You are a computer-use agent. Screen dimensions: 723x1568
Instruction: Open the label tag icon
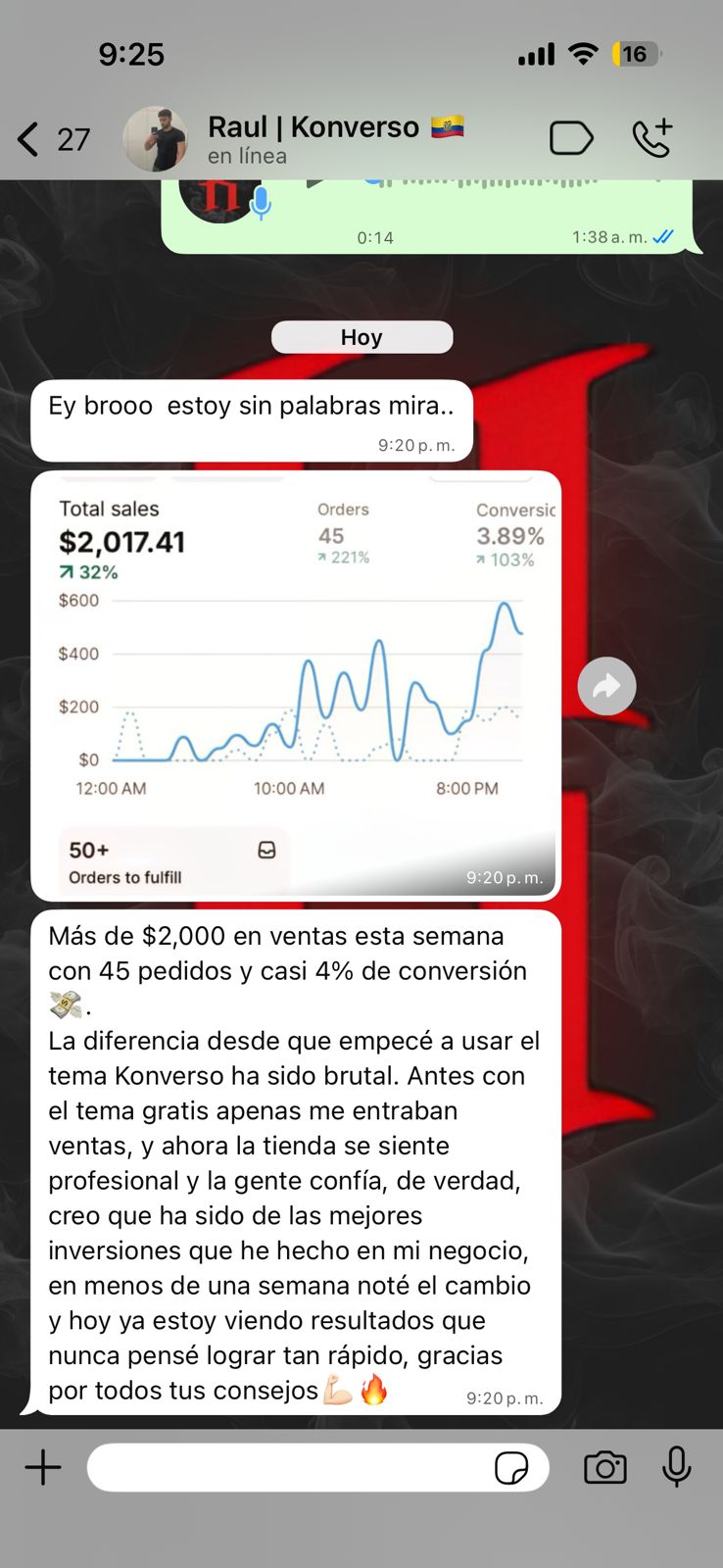pos(571,138)
